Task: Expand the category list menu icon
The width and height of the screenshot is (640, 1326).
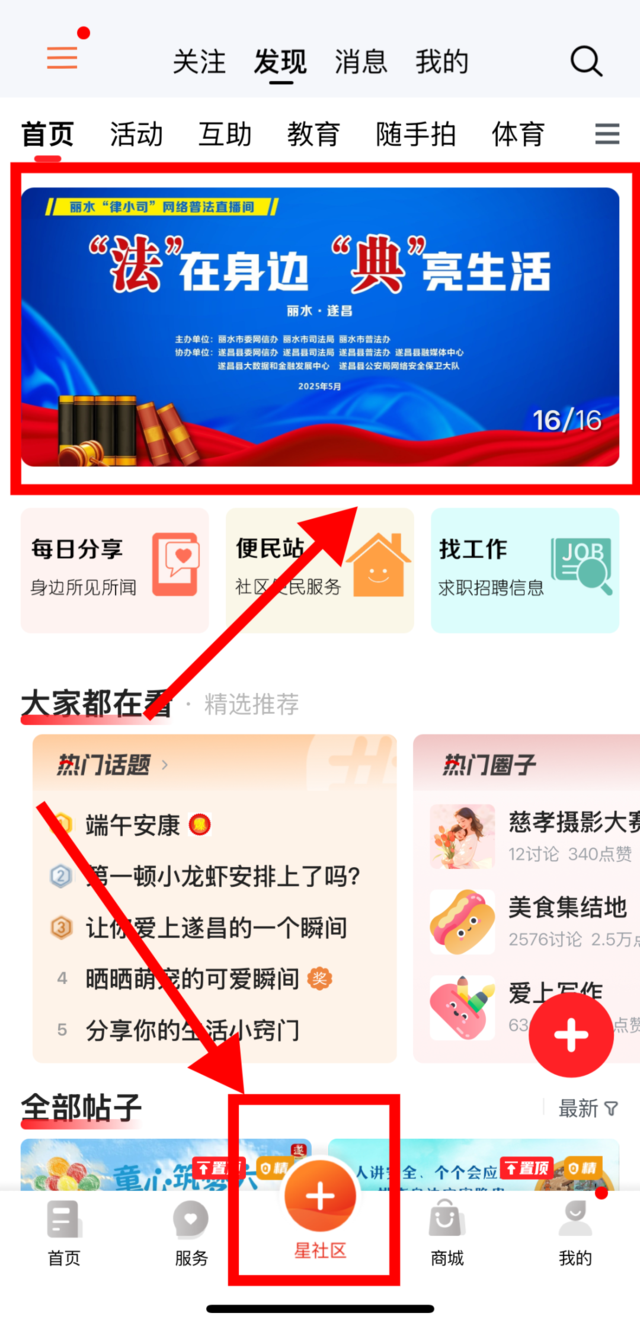Action: pyautogui.click(x=607, y=134)
